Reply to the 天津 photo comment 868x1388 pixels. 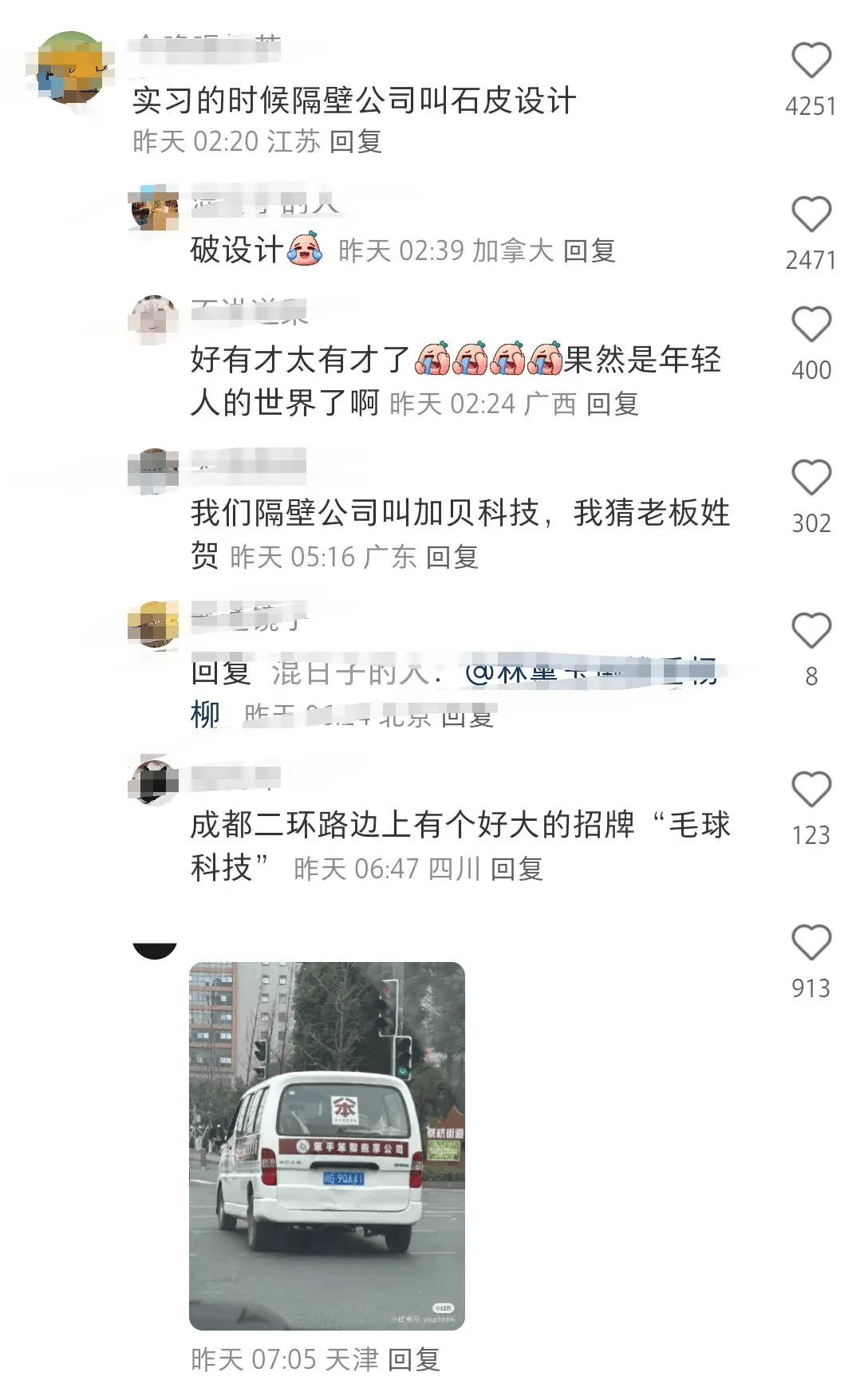click(x=414, y=1360)
